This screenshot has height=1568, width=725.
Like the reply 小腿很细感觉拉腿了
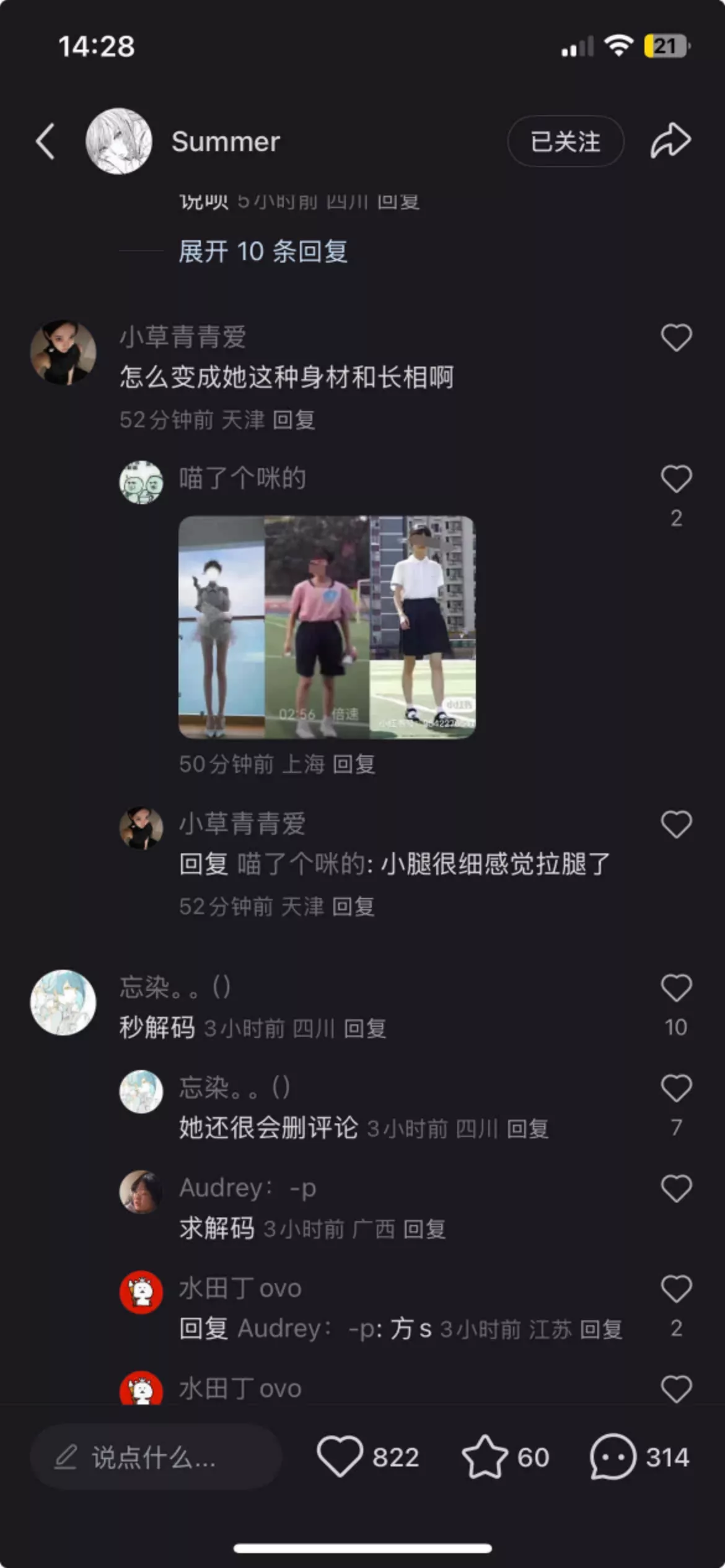(676, 824)
